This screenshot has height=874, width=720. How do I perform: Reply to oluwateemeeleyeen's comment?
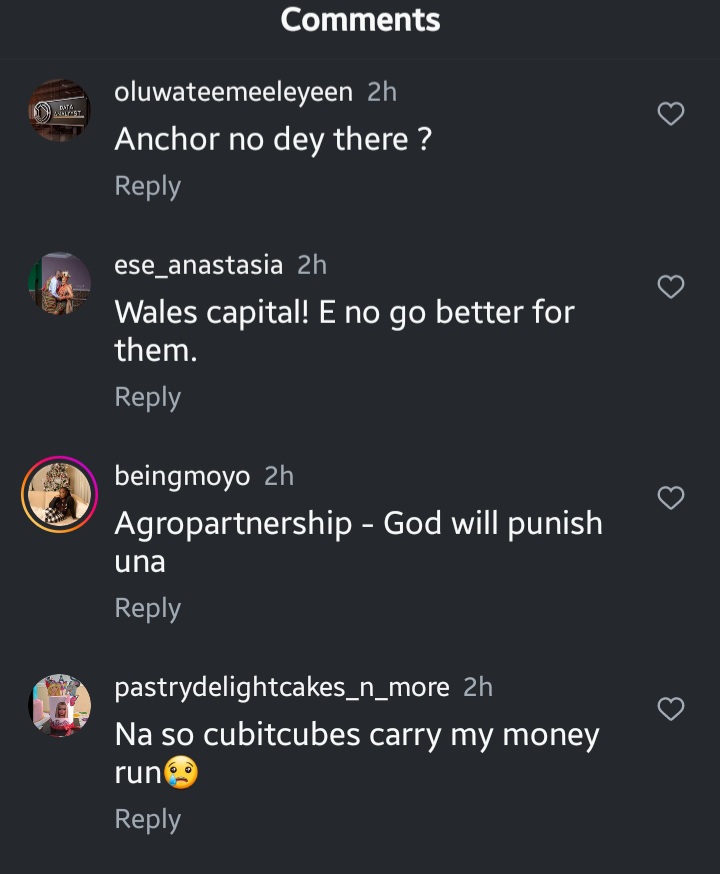pos(147,186)
